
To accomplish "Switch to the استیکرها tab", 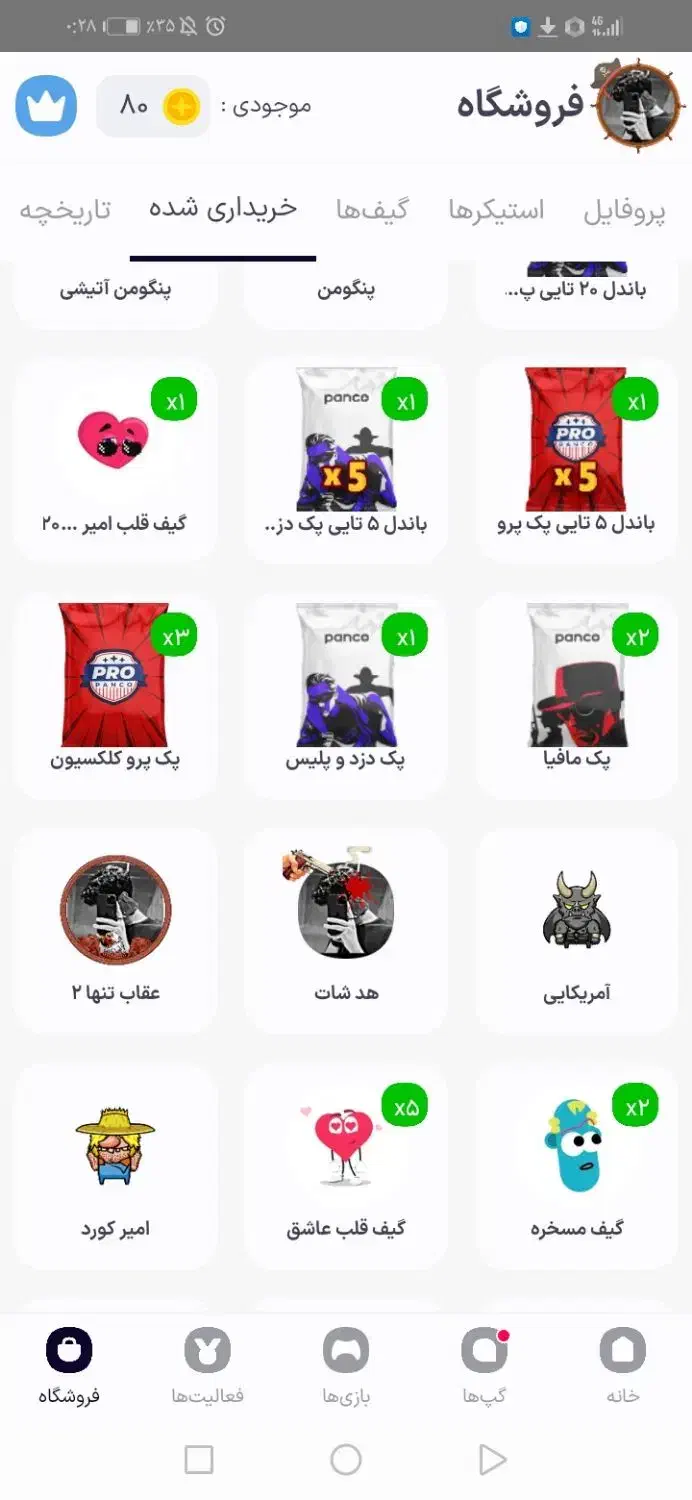I will [x=496, y=211].
